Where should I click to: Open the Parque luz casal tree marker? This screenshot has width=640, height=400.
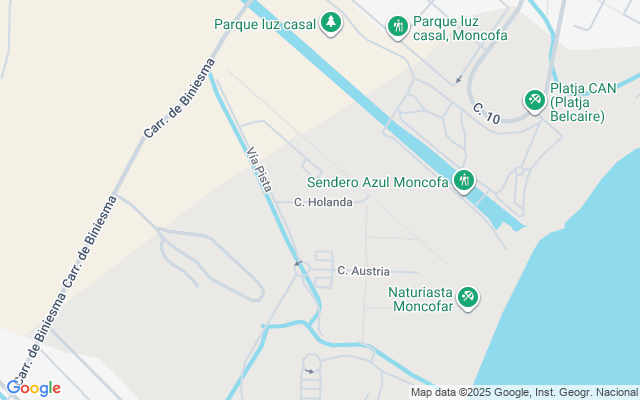tap(331, 22)
